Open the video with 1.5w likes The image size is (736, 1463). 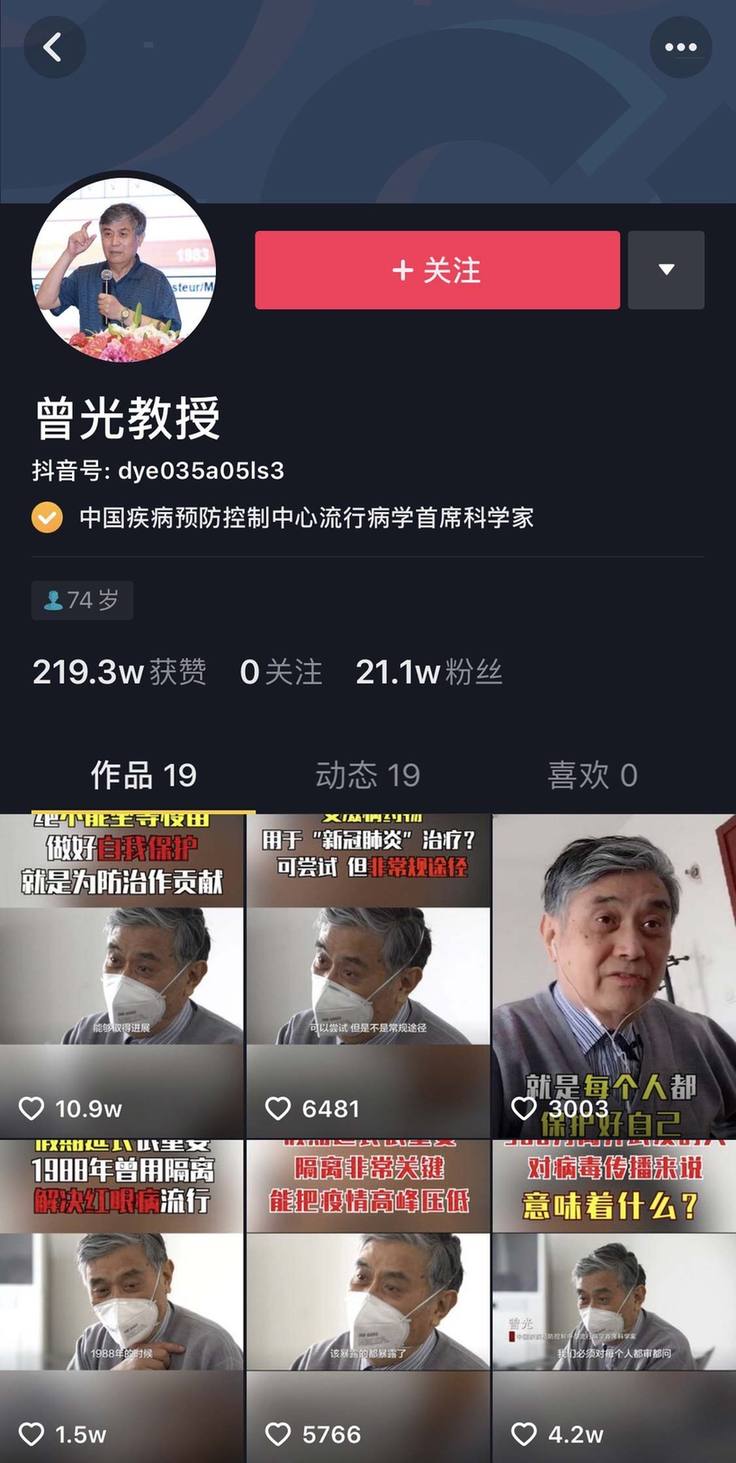point(122,1300)
